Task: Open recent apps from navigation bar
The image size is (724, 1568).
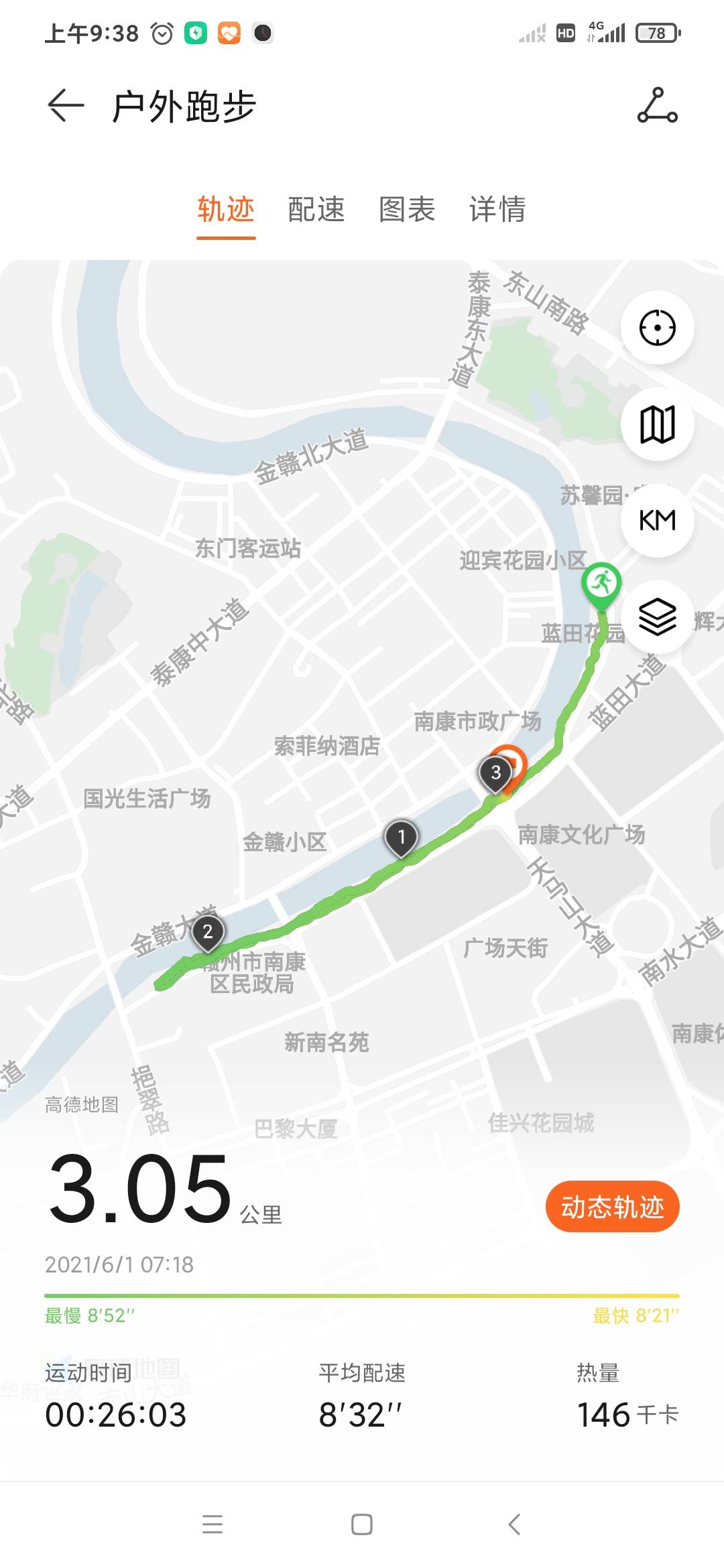Action: click(x=213, y=1524)
